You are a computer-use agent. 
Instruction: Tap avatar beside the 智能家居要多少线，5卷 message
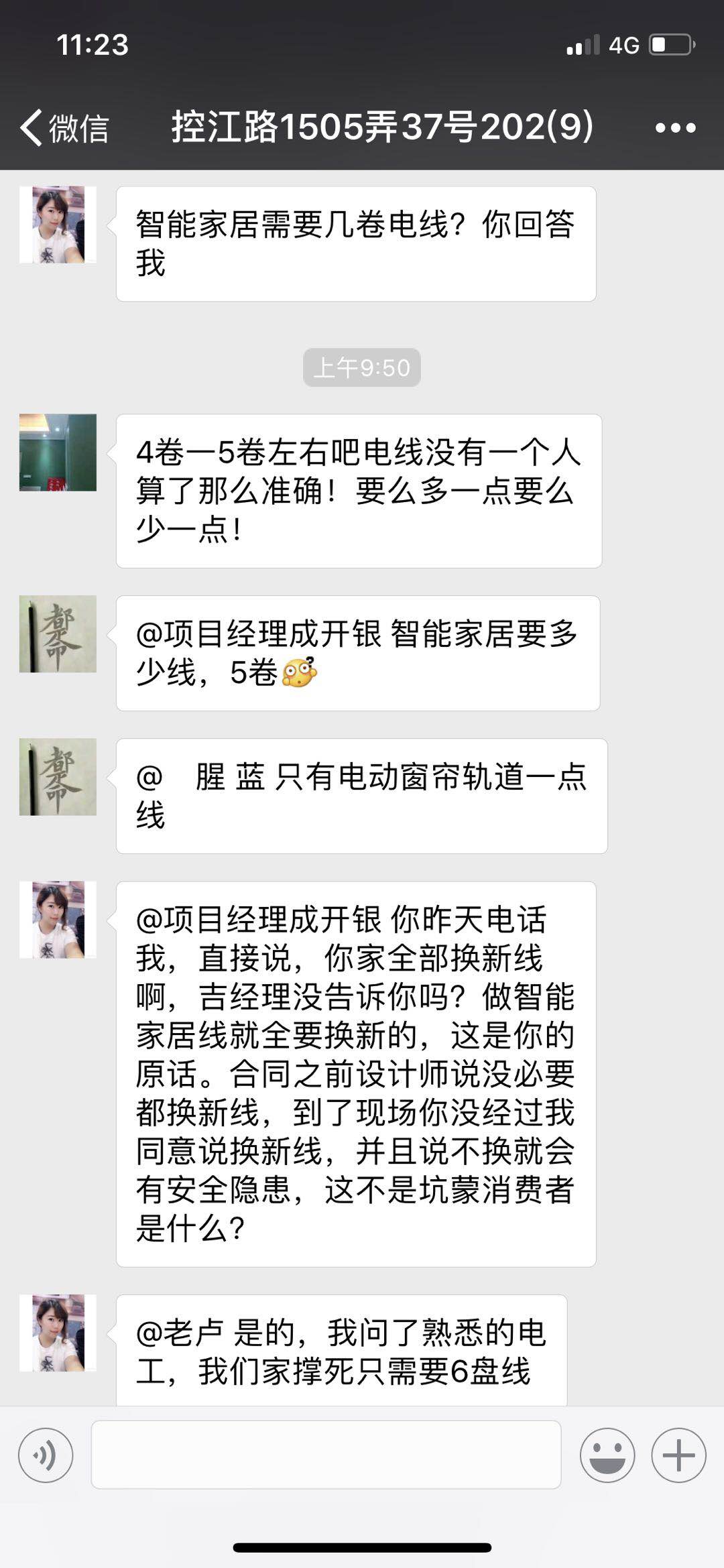58,634
